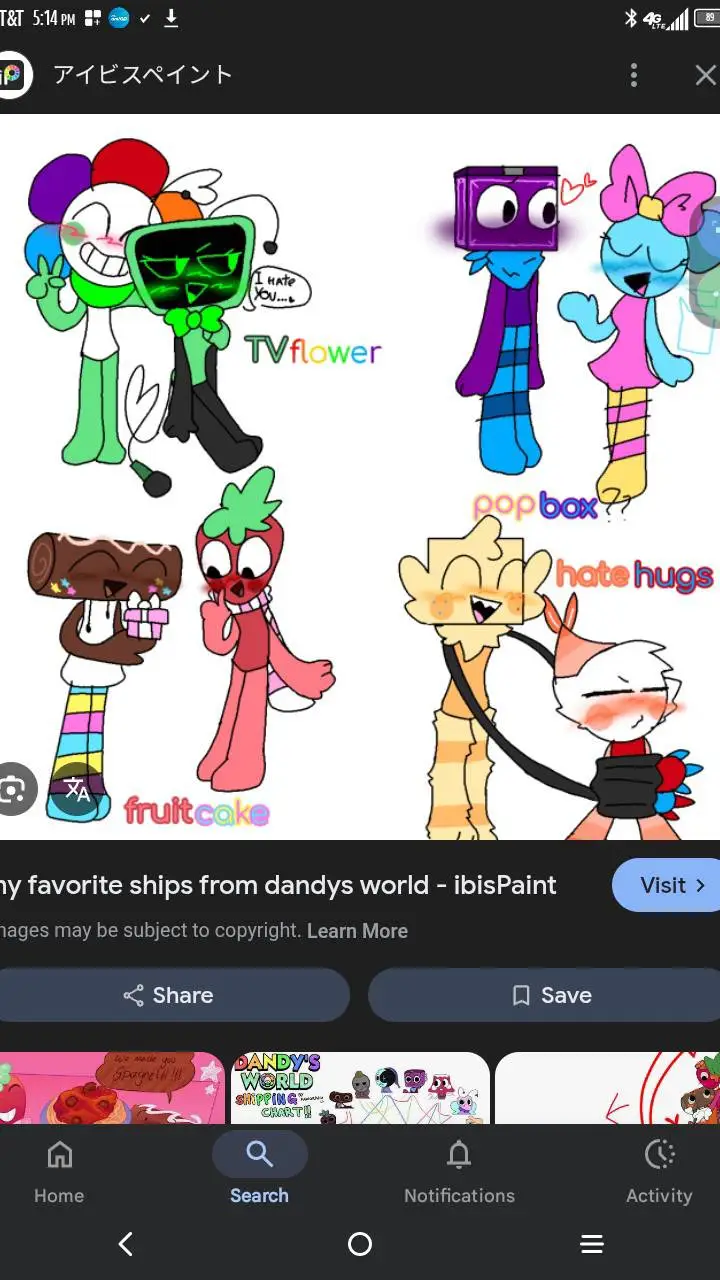Viewport: 720px width, 1280px height.
Task: Go to the Home tab
Action: (x=59, y=1172)
